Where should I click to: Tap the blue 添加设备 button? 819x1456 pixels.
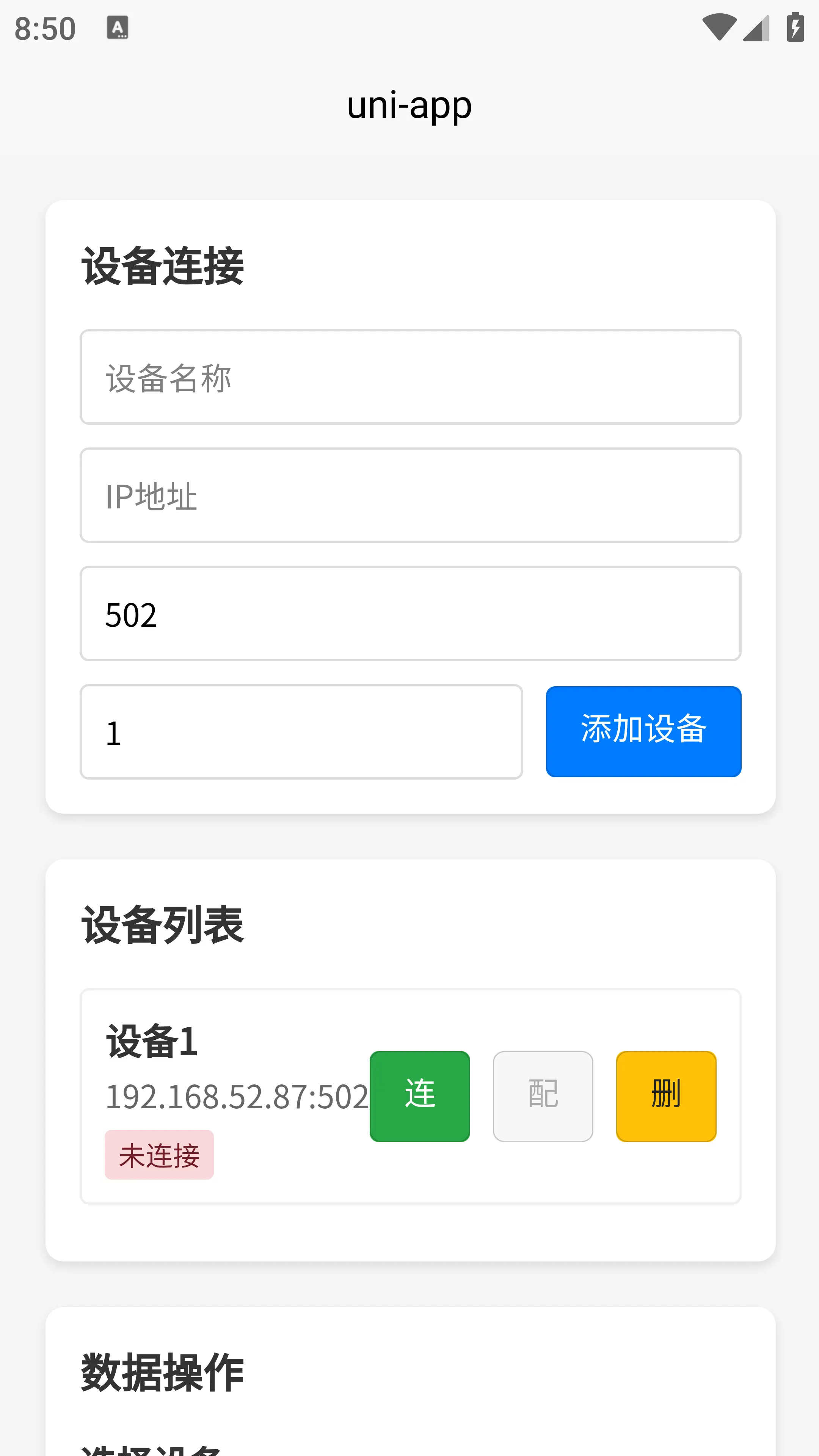[643, 731]
